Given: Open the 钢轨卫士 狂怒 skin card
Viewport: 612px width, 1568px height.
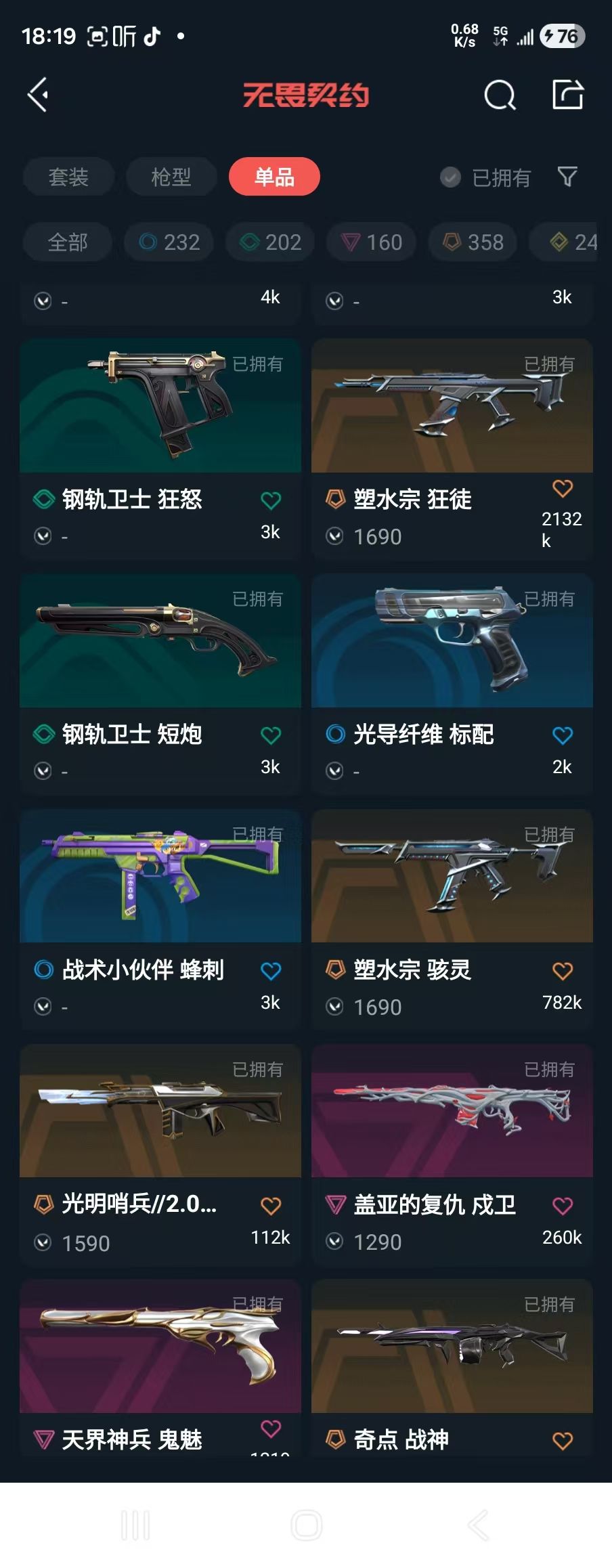Looking at the screenshot, I should (160, 406).
